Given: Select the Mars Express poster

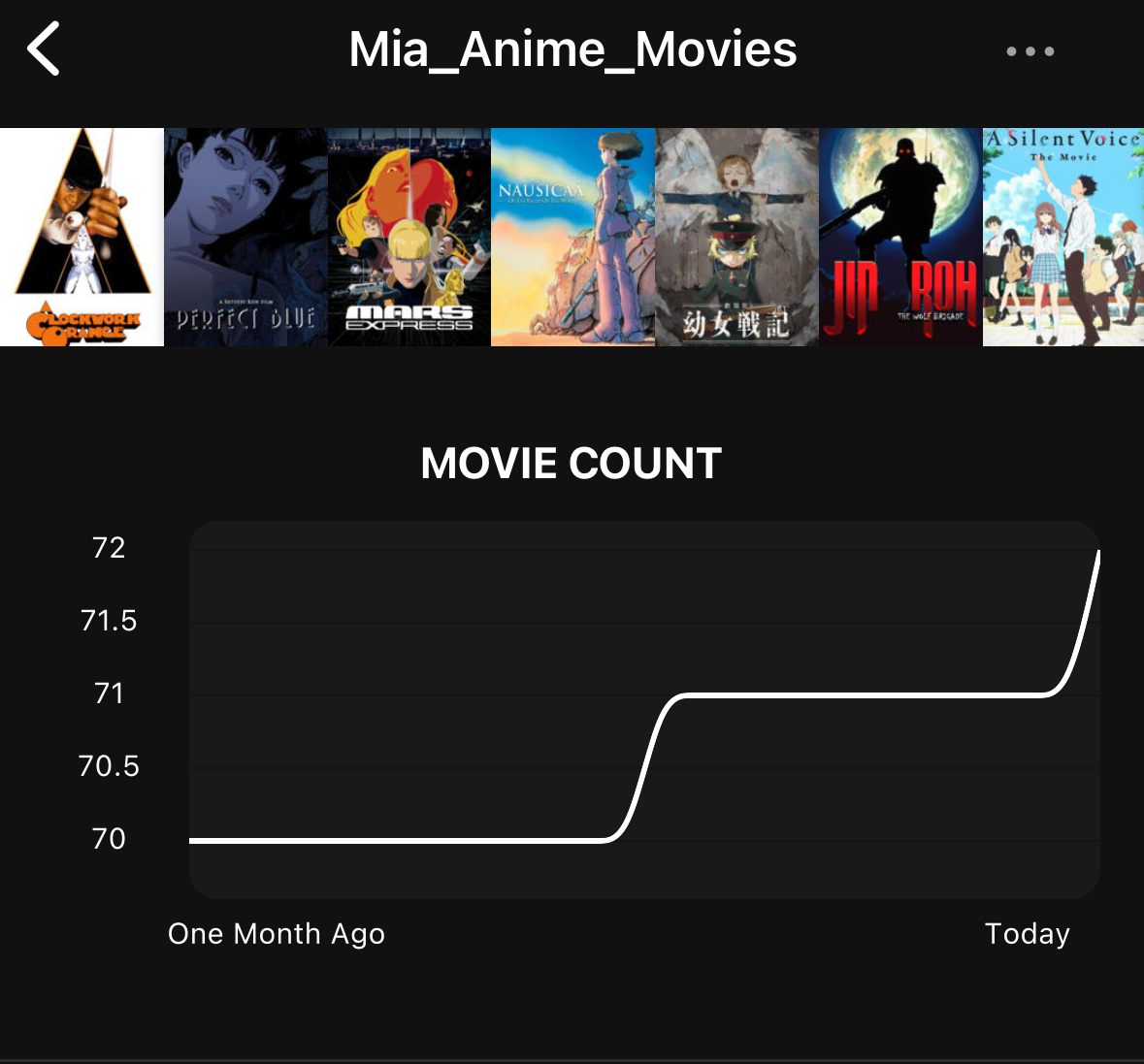Looking at the screenshot, I should pyautogui.click(x=409, y=237).
